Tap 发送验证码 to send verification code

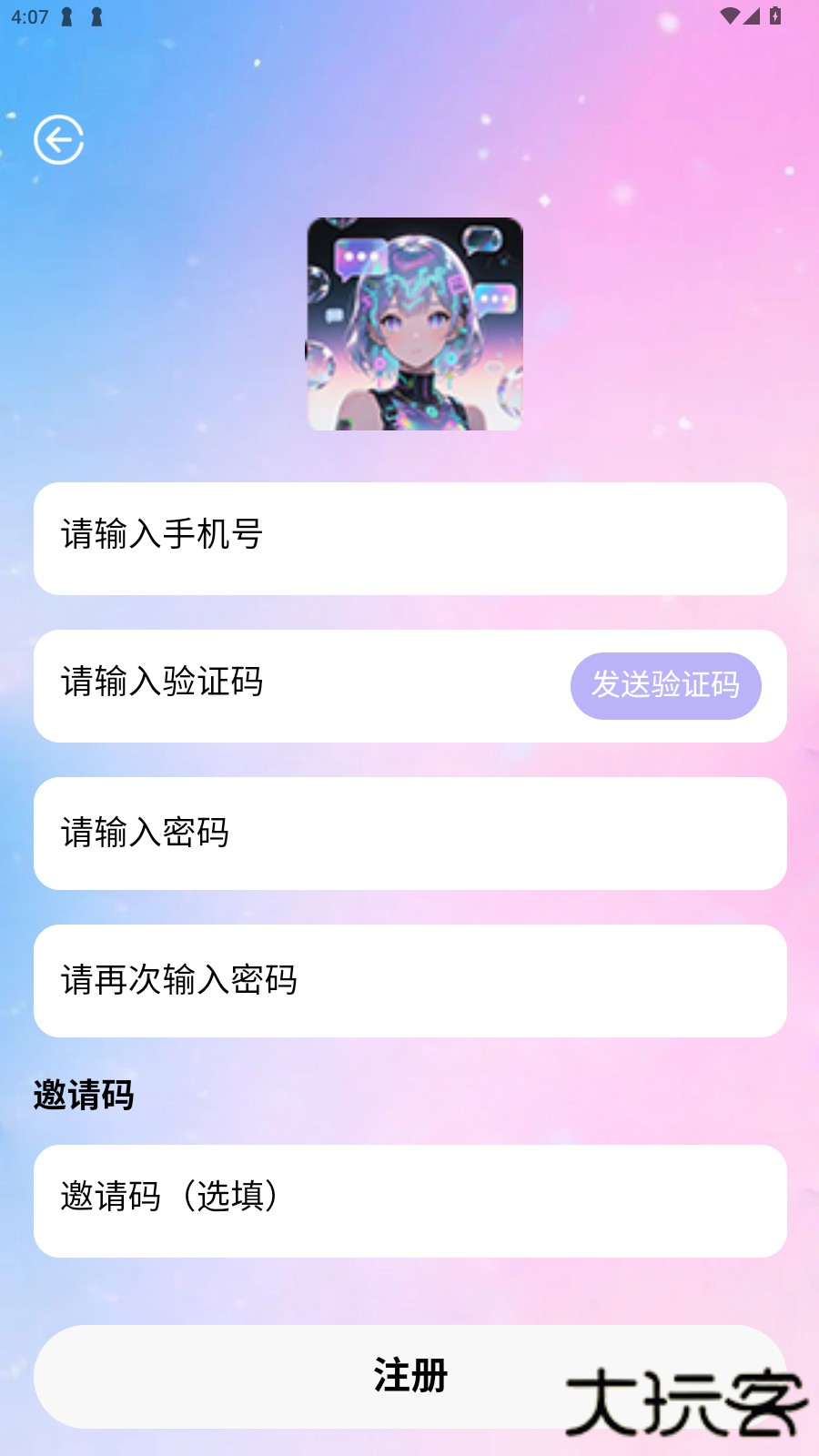(x=665, y=686)
